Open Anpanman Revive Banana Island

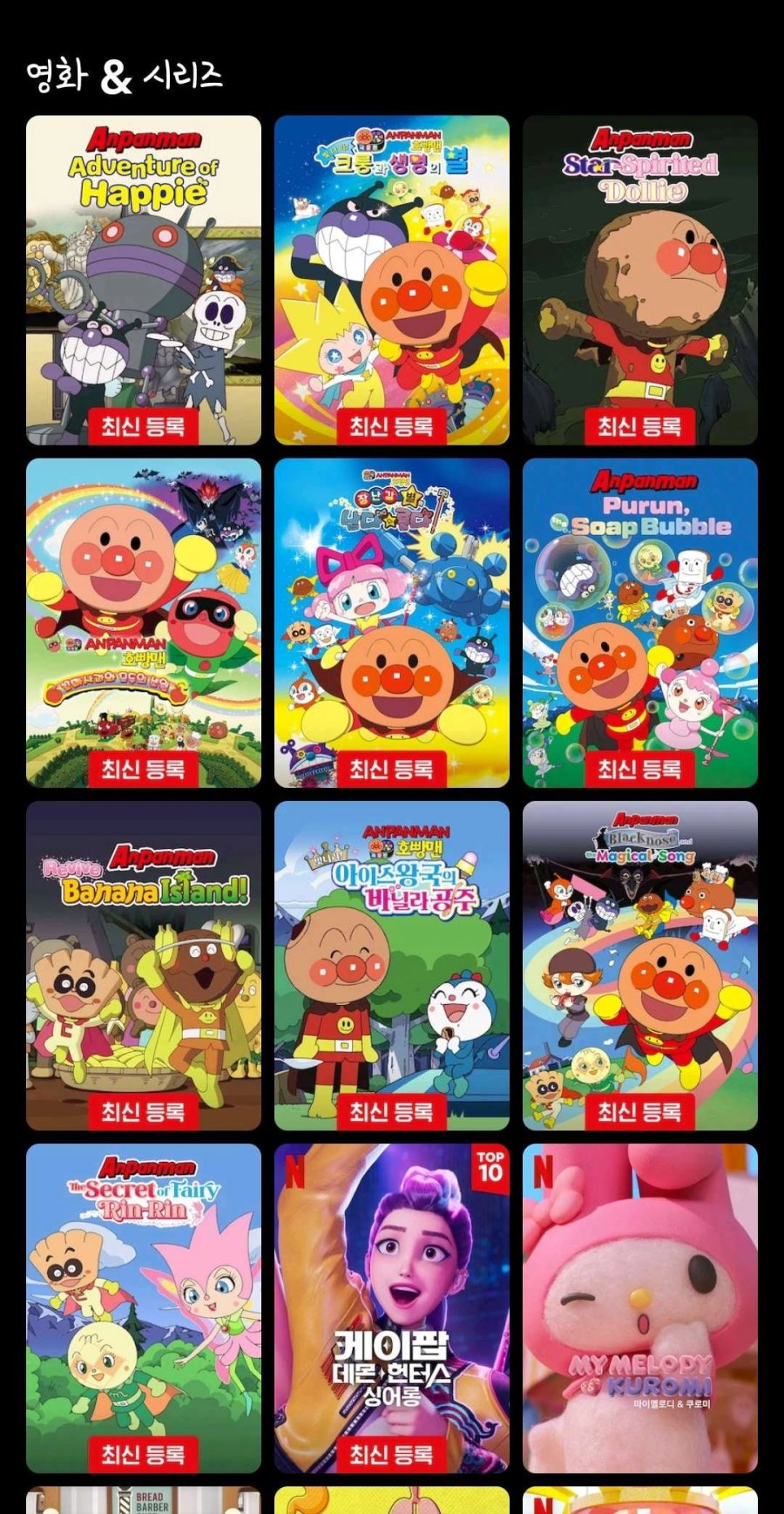point(144,965)
